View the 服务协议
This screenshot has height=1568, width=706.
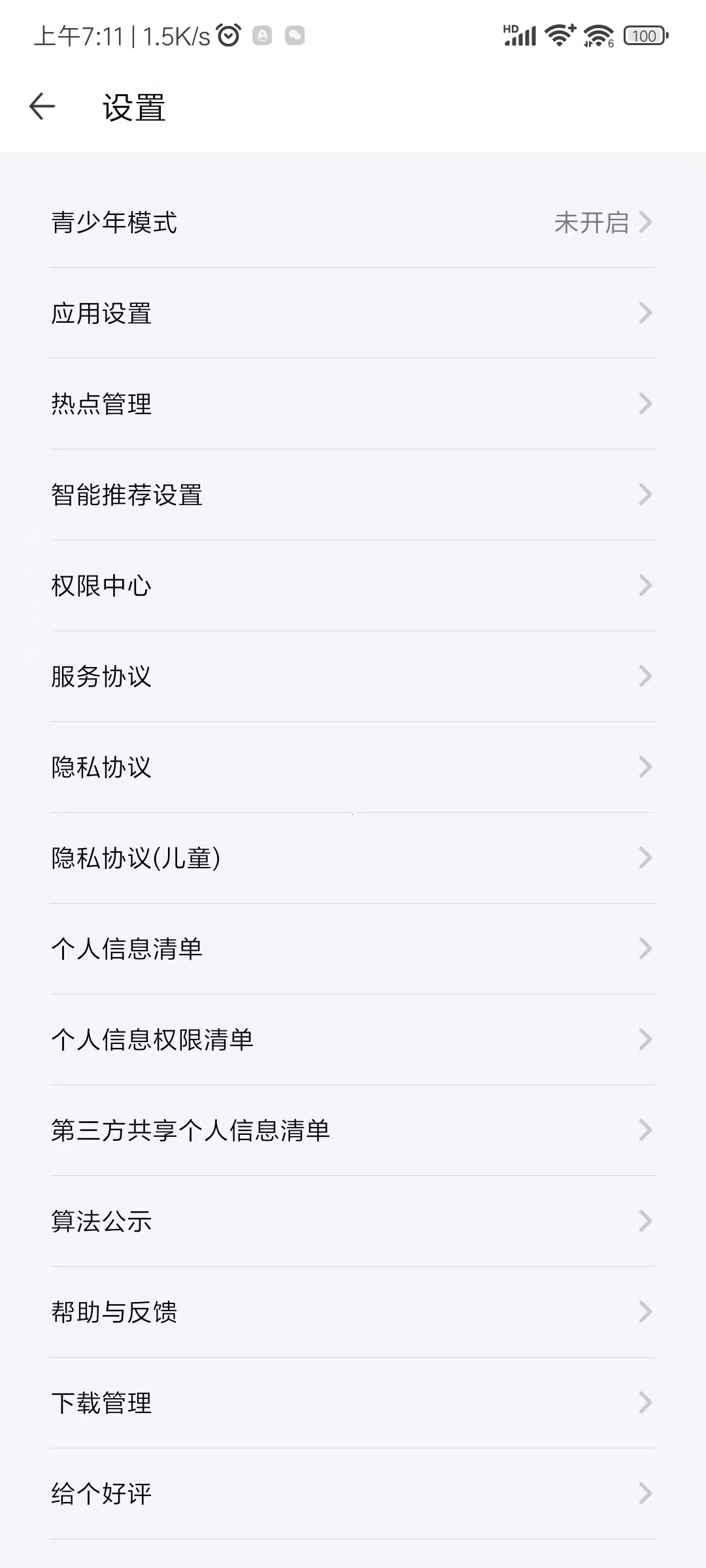coord(353,676)
